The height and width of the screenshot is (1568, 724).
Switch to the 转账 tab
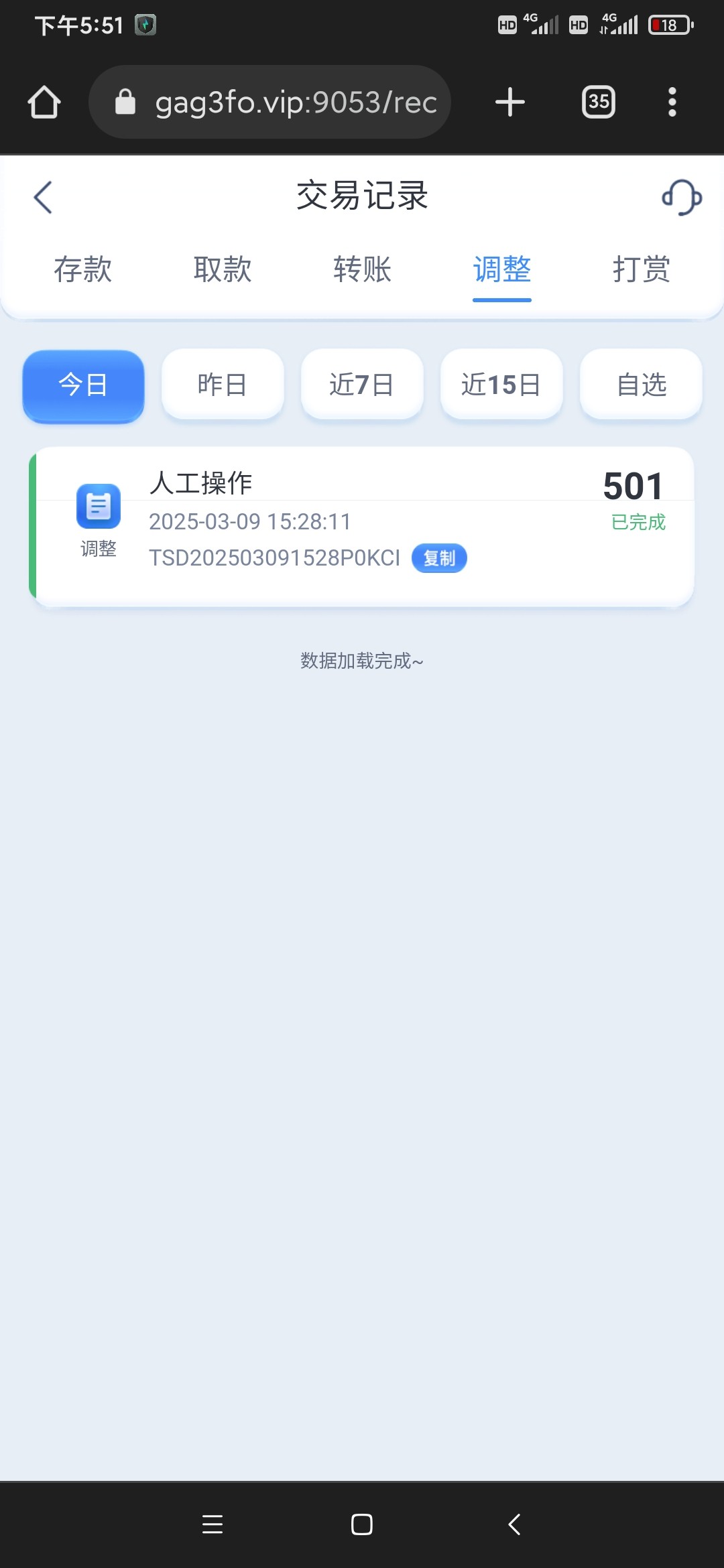click(362, 269)
